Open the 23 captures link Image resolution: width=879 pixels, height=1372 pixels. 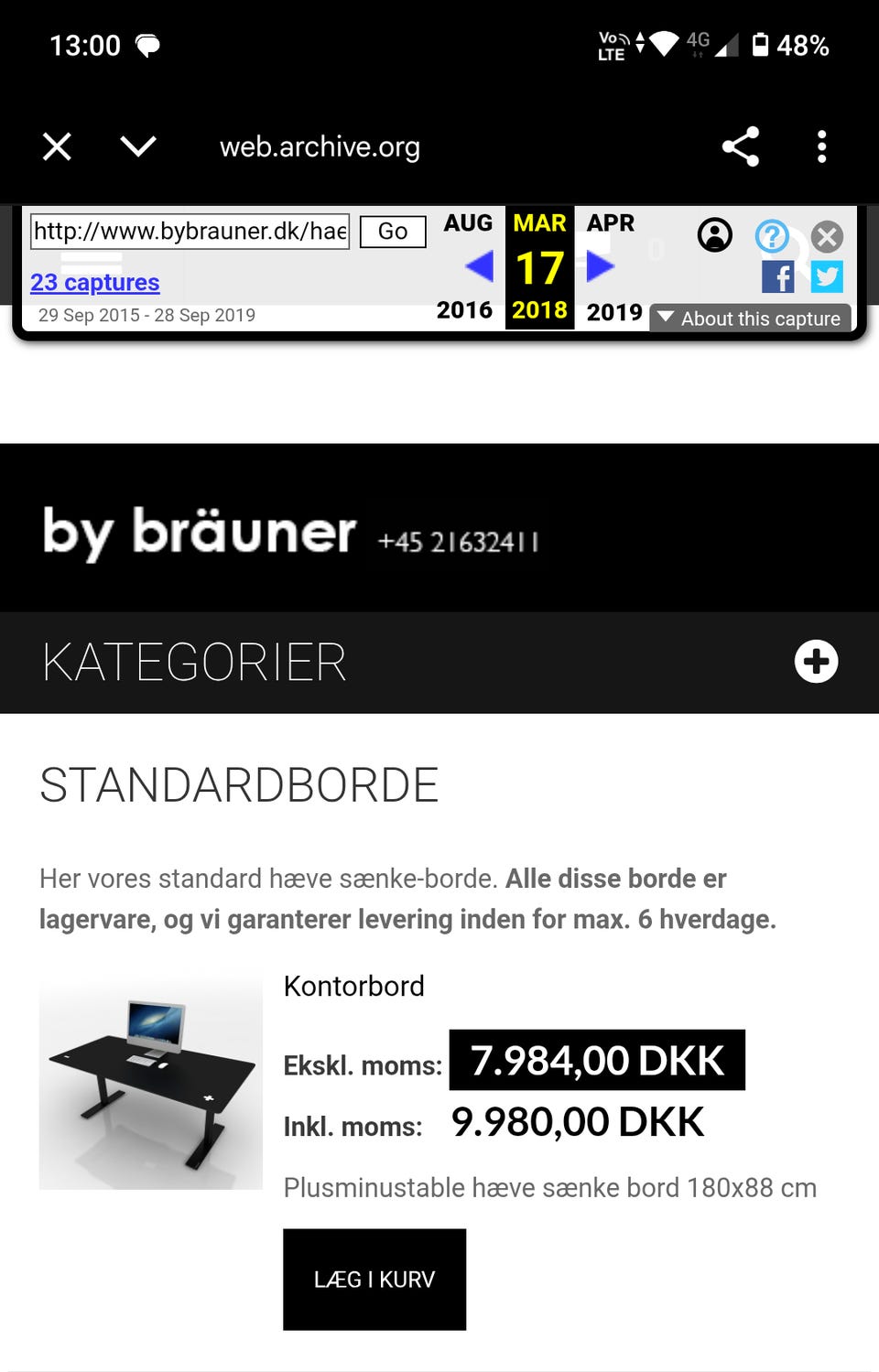[x=95, y=283]
